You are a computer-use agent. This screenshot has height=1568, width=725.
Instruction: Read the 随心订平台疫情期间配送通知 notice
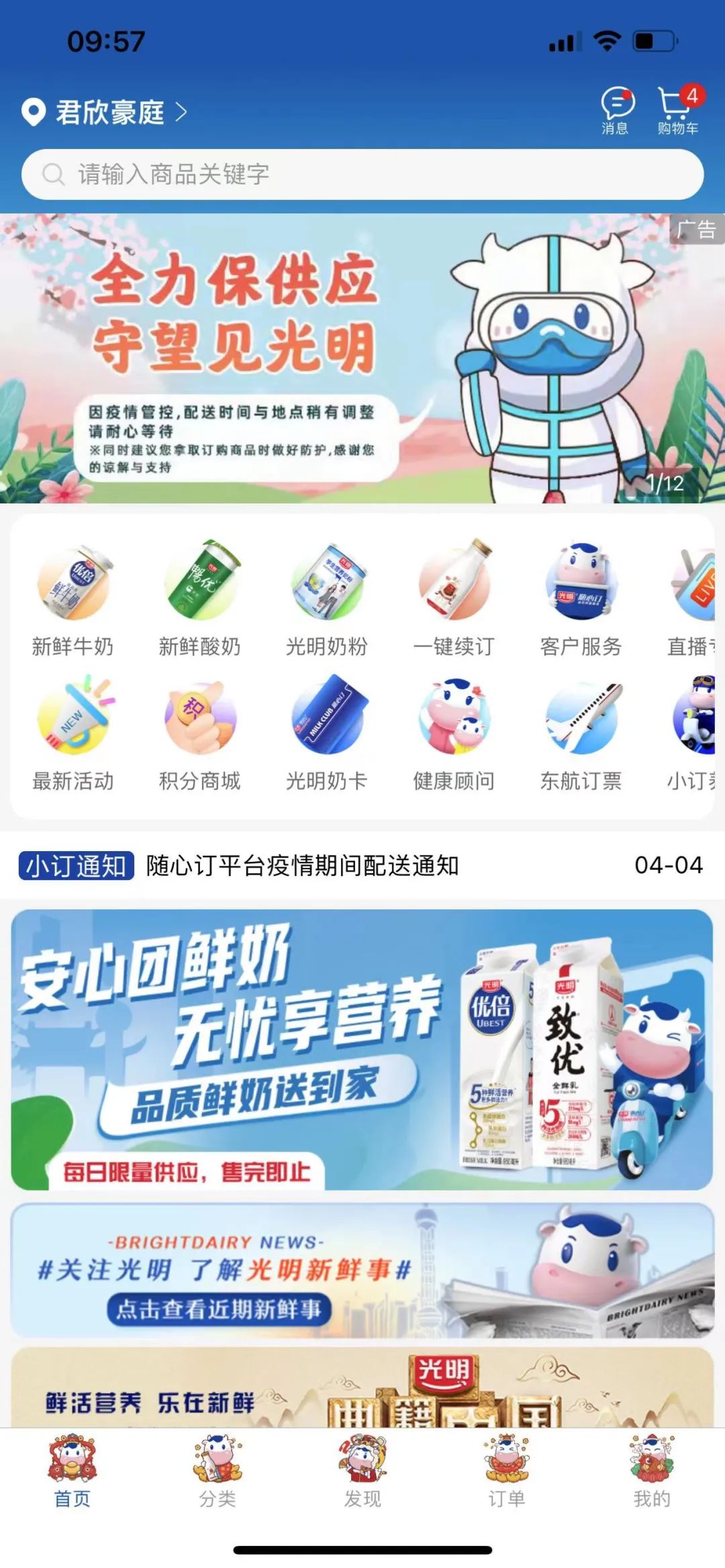302,866
